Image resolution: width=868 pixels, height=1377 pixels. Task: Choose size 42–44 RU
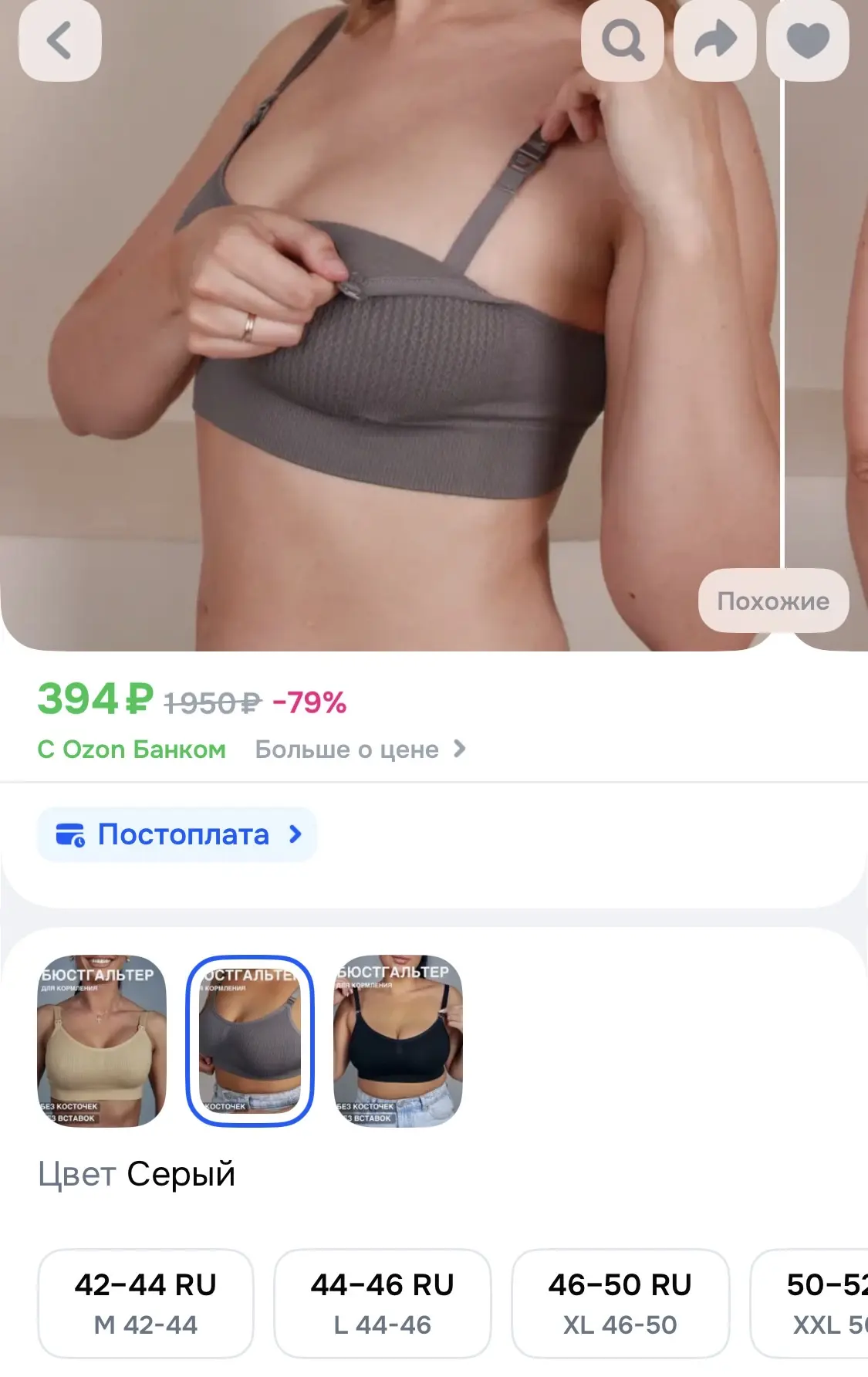coord(146,1303)
